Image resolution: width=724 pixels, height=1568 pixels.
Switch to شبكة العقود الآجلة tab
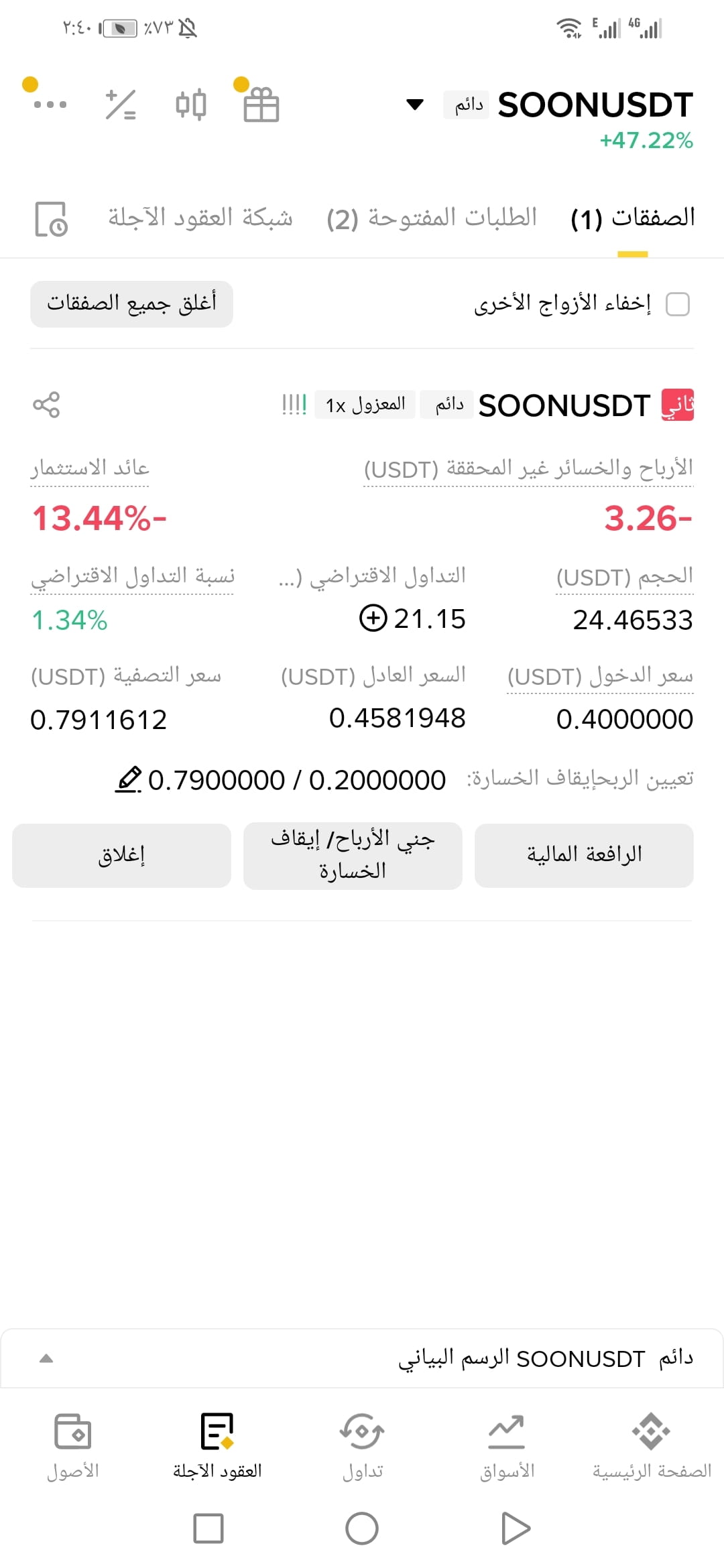pyautogui.click(x=200, y=218)
